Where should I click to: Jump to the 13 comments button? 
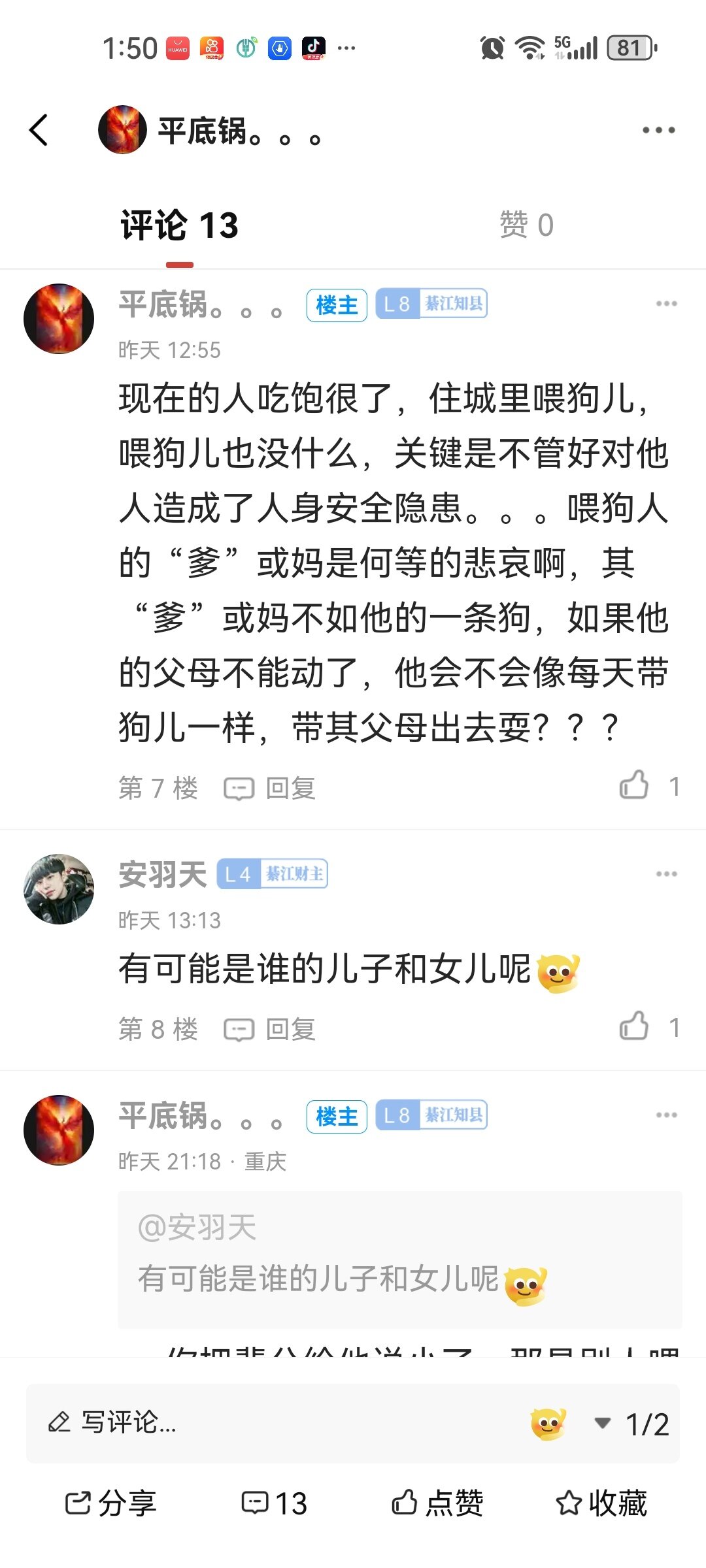[275, 1503]
